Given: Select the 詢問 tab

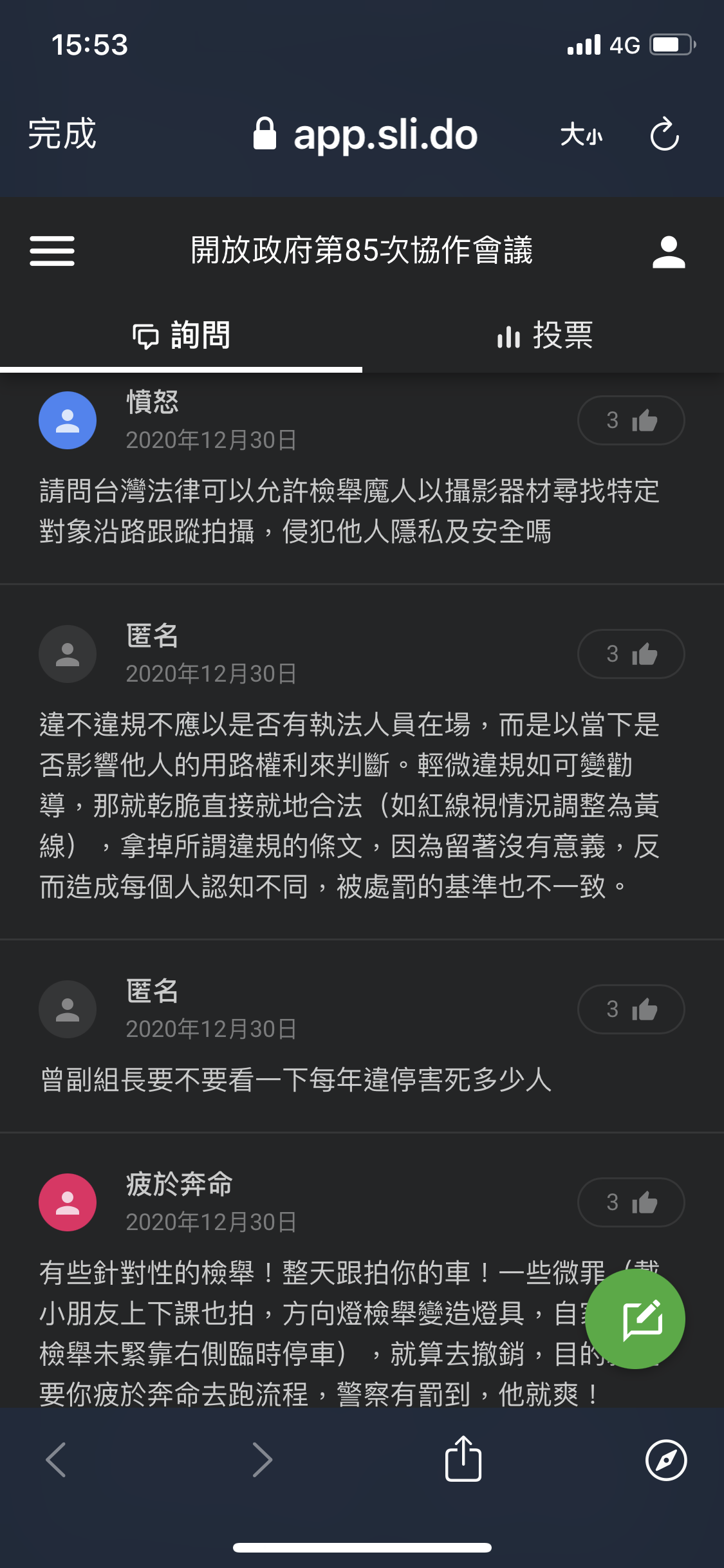Looking at the screenshot, I should [x=181, y=335].
